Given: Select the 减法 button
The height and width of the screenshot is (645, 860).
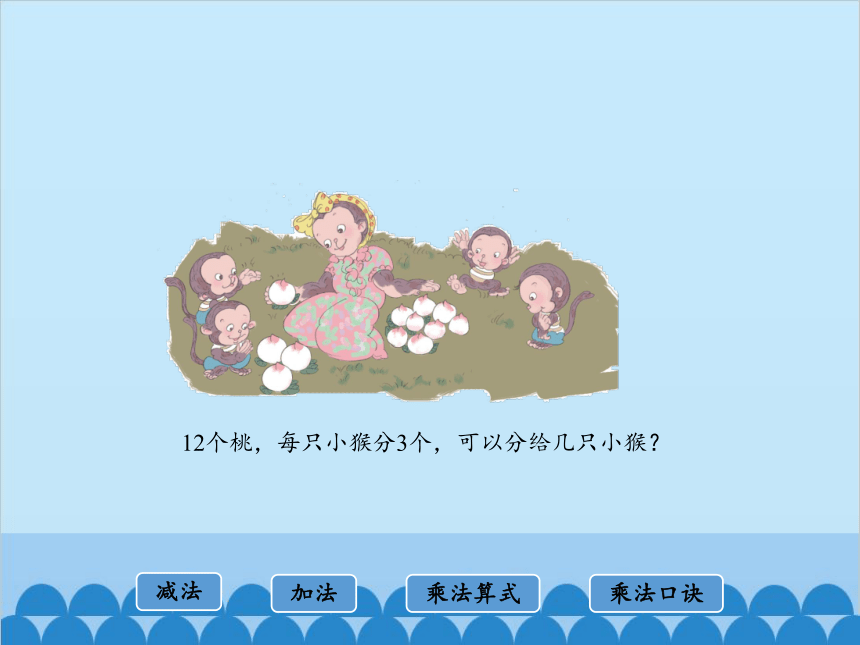Looking at the screenshot, I should coord(179,591).
